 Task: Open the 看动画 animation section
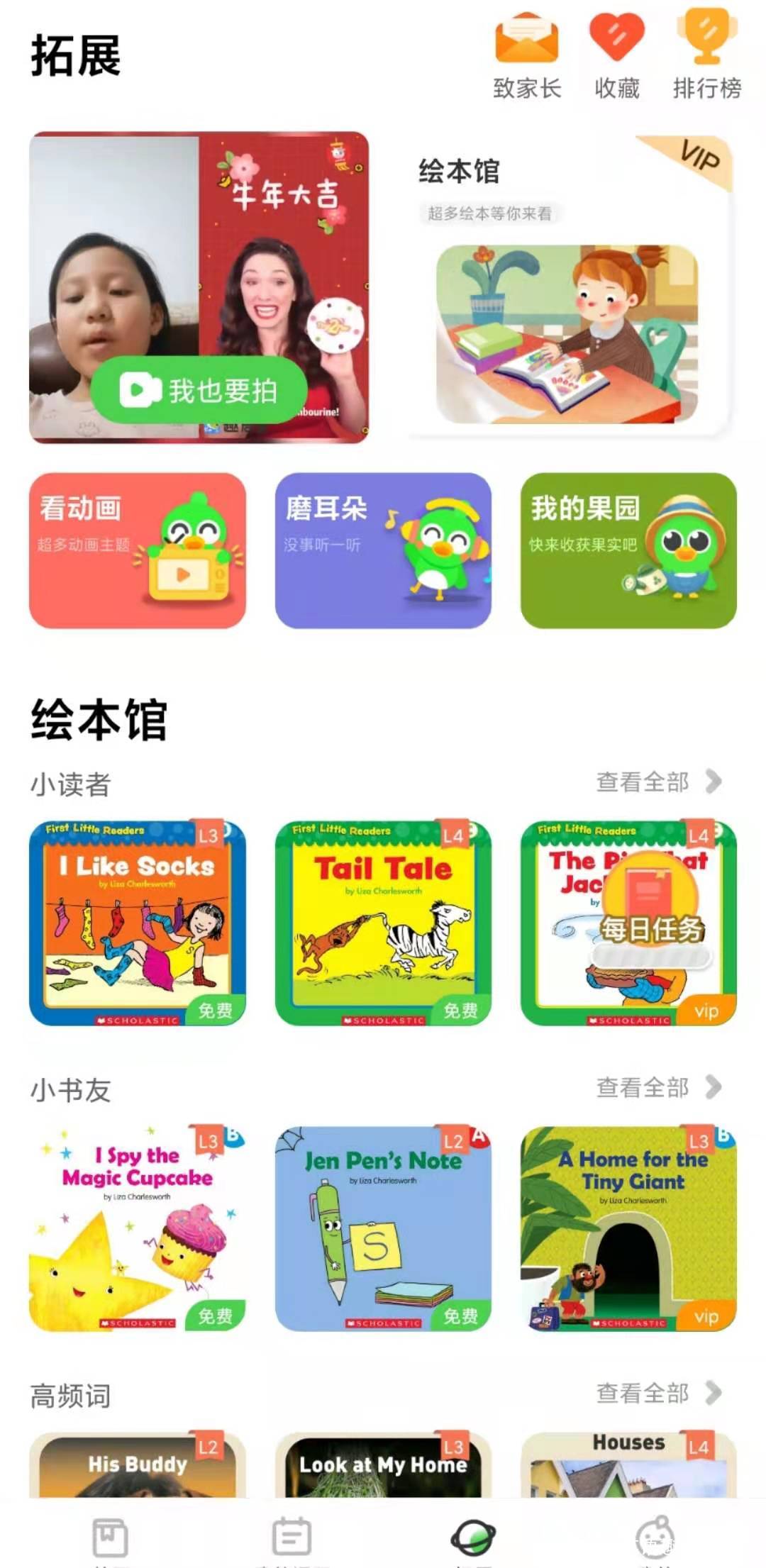click(138, 550)
